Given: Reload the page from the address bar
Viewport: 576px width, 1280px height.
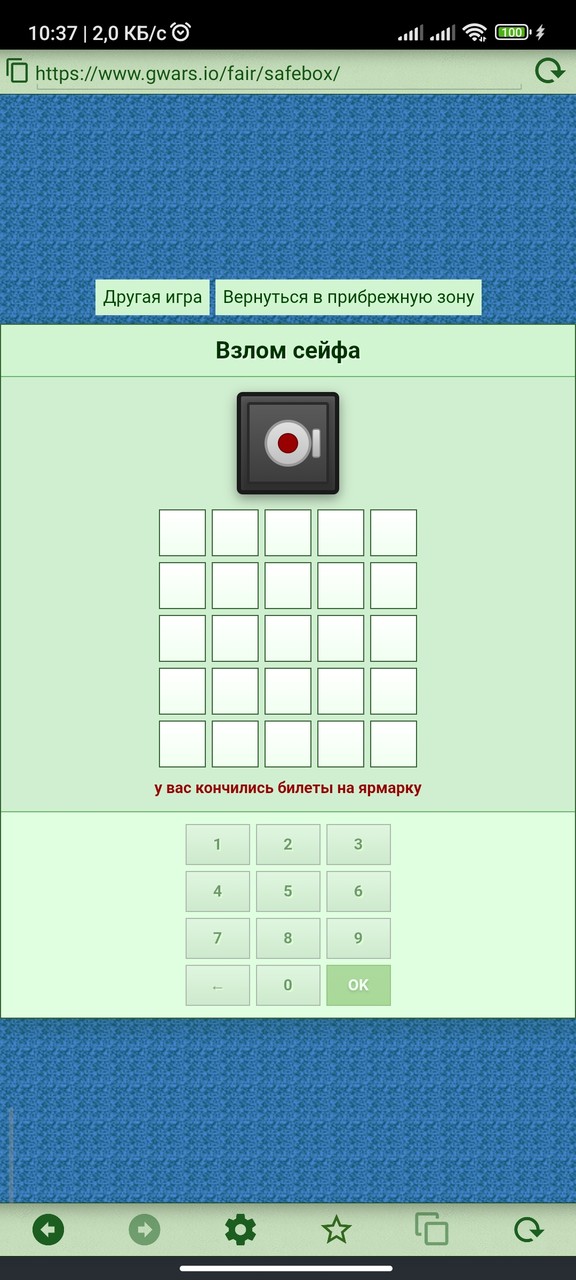Looking at the screenshot, I should coord(549,71).
